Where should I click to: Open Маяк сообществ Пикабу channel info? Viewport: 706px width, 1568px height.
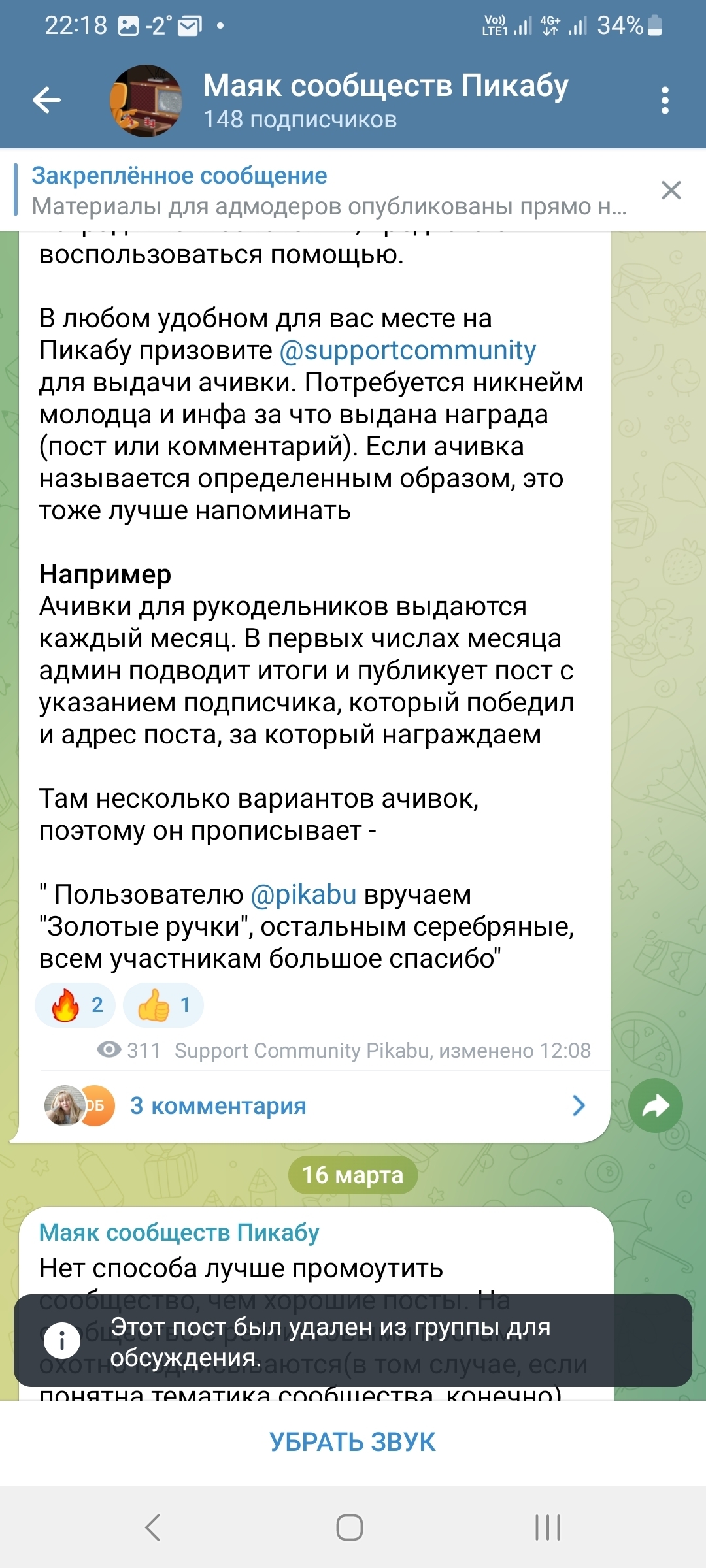pyautogui.click(x=384, y=101)
